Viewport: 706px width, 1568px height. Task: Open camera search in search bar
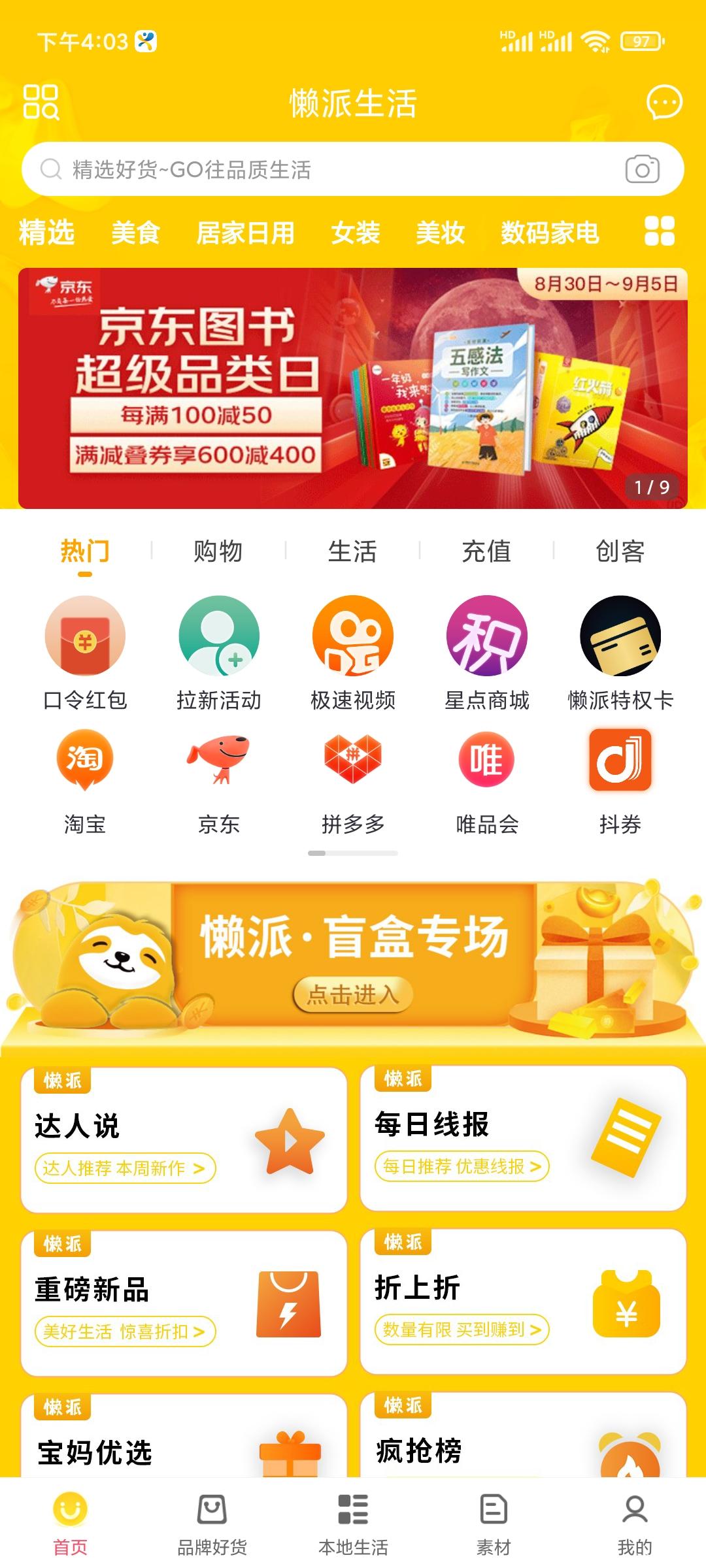click(x=642, y=169)
